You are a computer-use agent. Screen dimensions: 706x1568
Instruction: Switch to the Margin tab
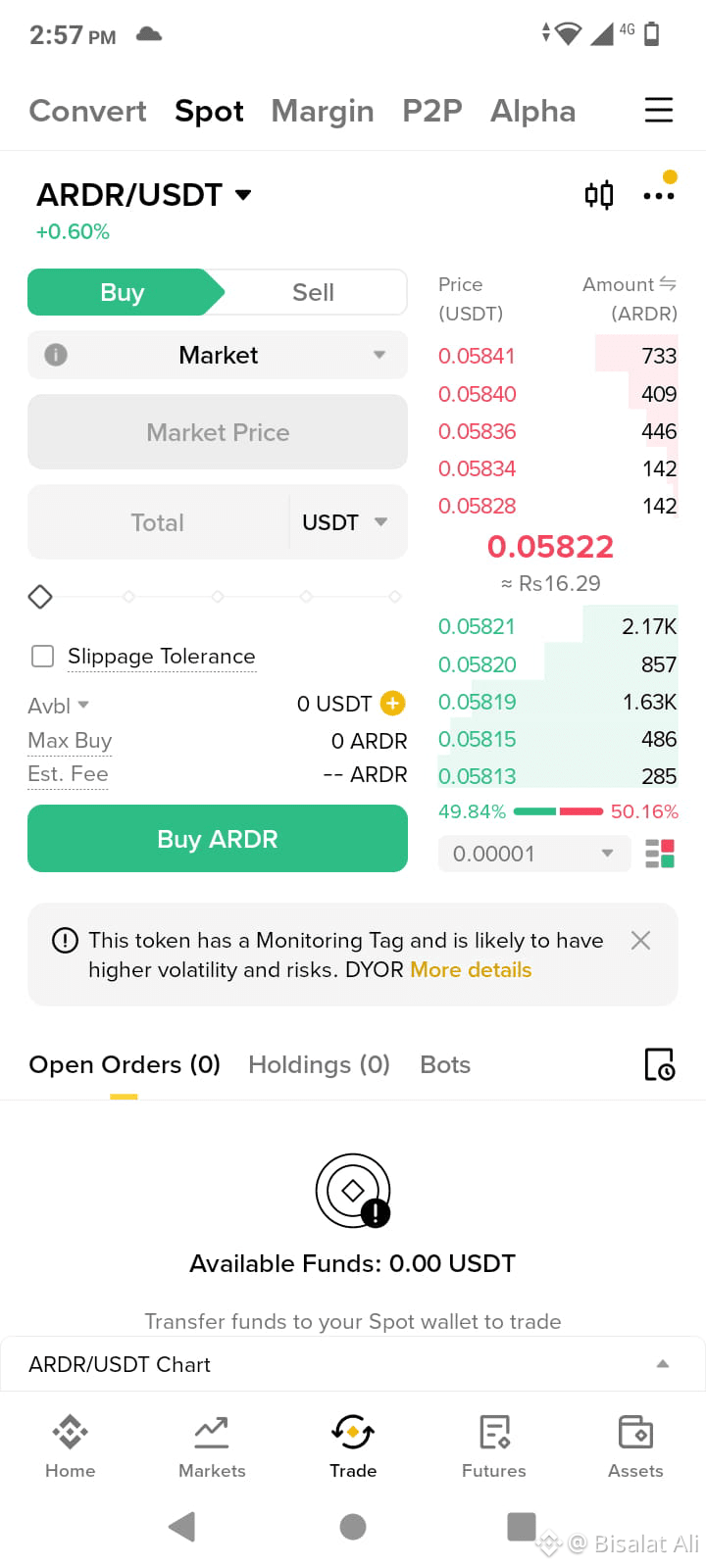point(322,111)
